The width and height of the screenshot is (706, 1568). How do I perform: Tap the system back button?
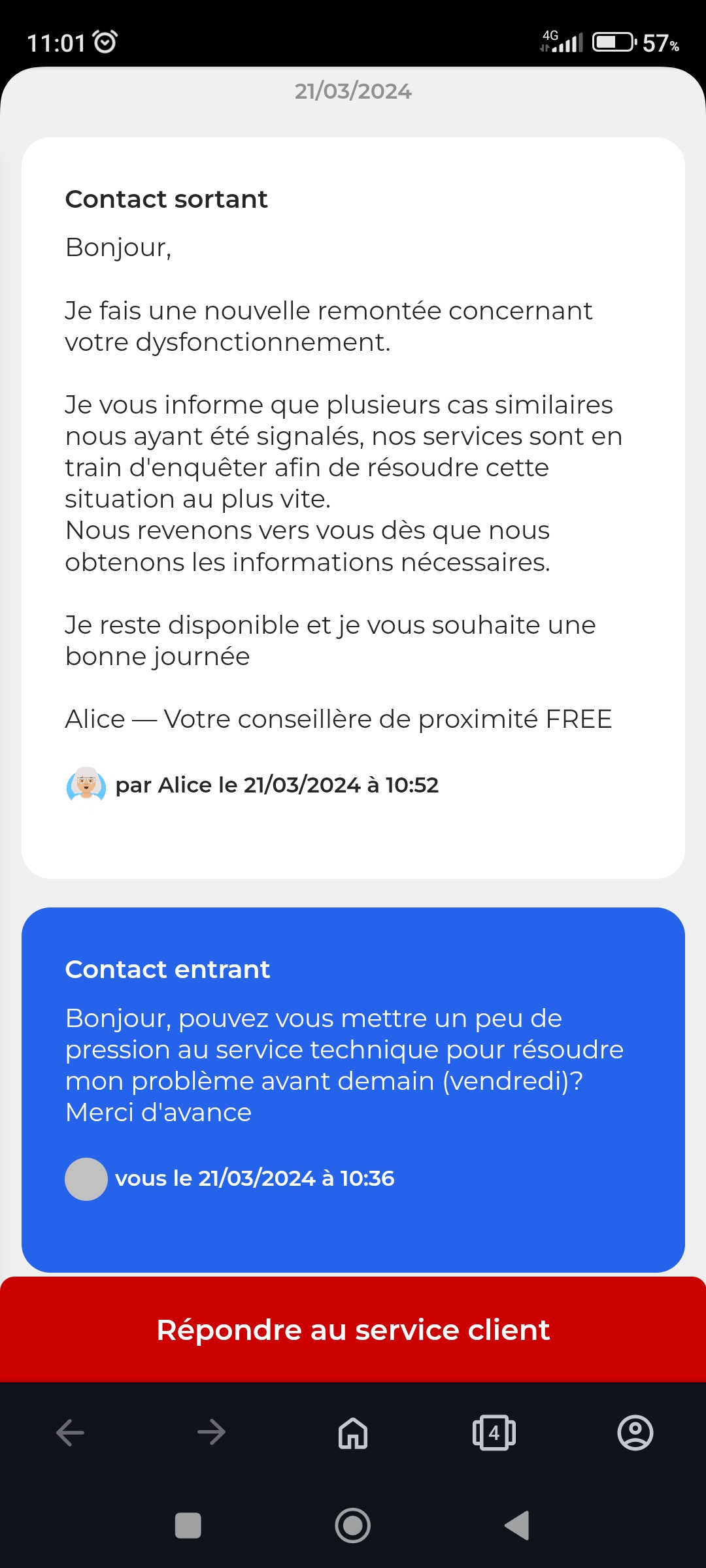[517, 1526]
